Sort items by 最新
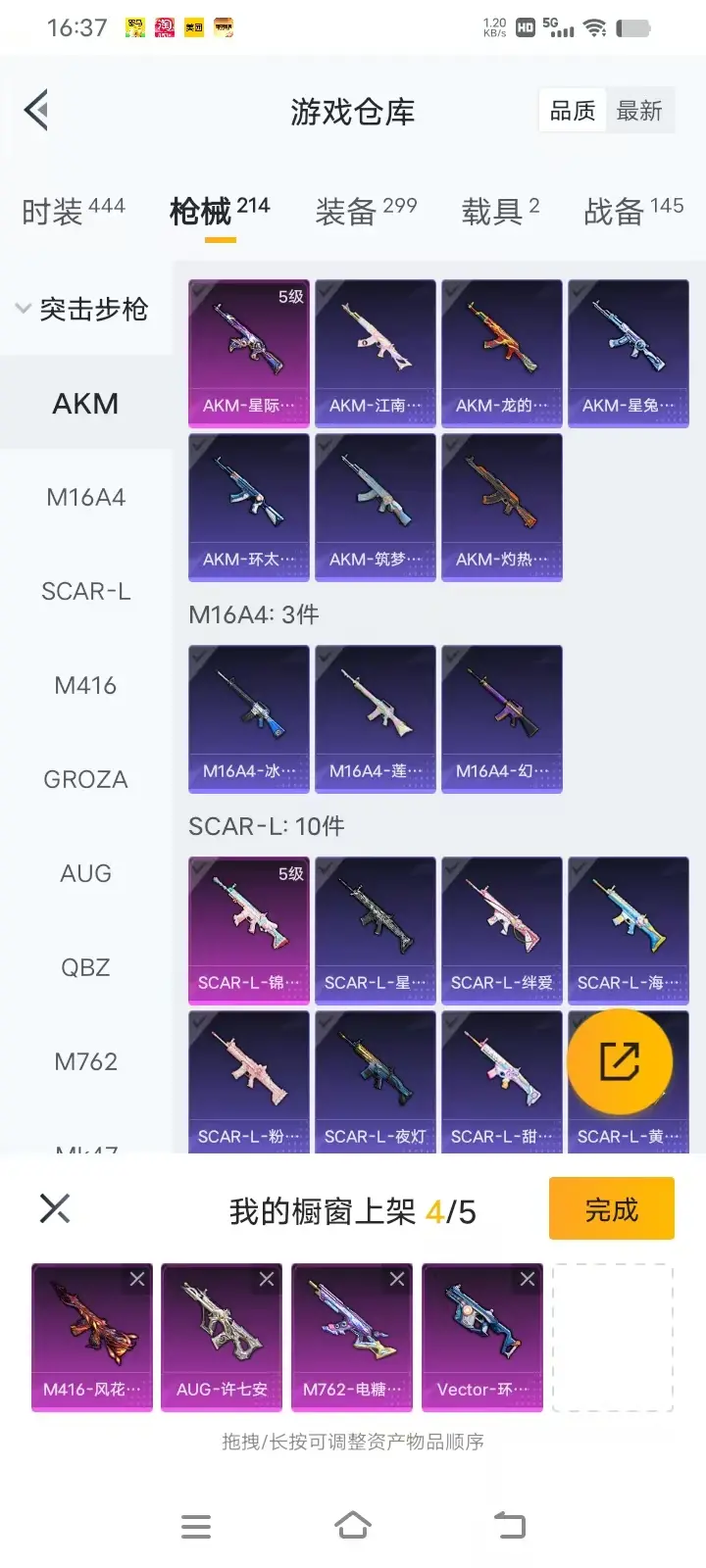706x1568 pixels. point(639,112)
